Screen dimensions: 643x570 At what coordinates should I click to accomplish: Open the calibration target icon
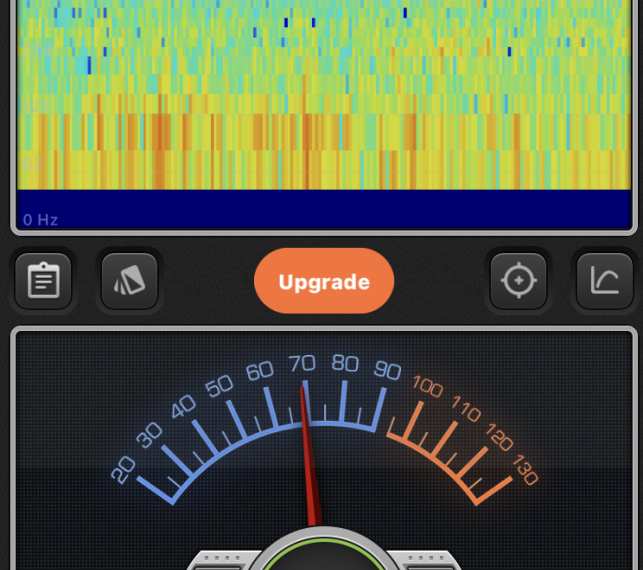[x=518, y=282]
